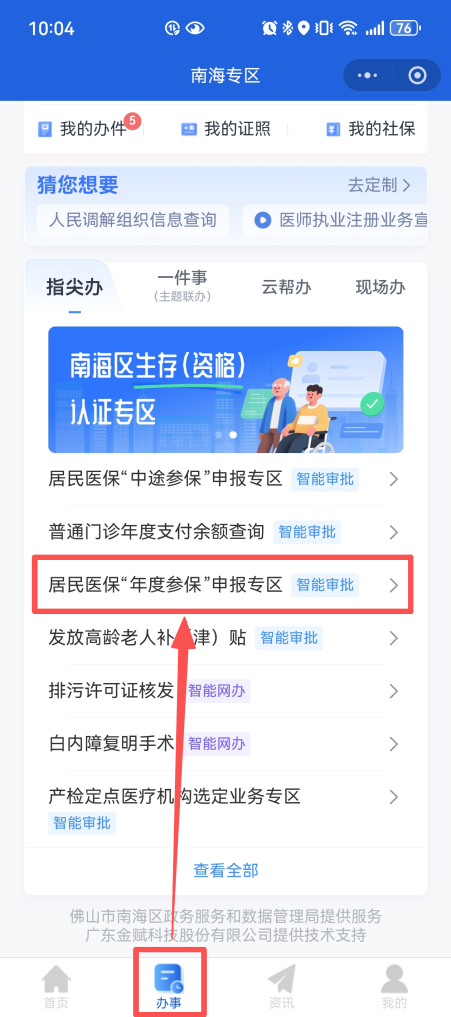Open 居民医保“中途参保”申报专区
Viewport: 451px width, 1017px height.
[x=225, y=479]
